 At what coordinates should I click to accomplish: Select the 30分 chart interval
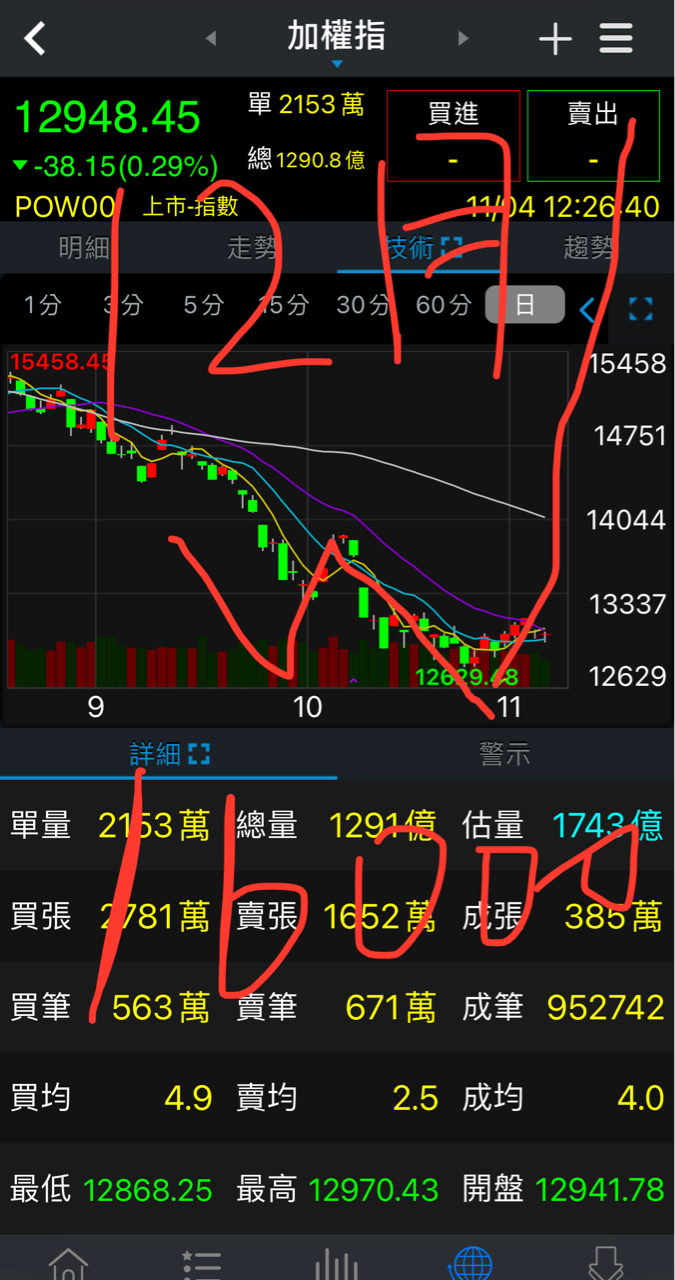coord(362,305)
